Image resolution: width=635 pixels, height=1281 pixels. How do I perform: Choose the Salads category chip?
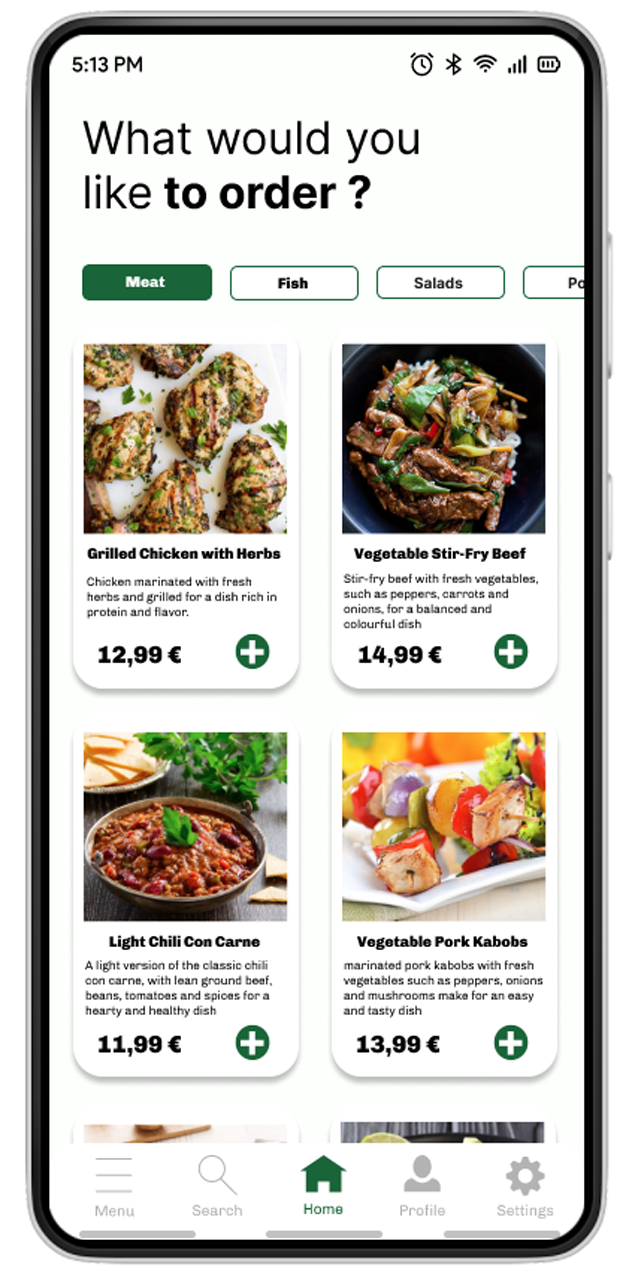pyautogui.click(x=440, y=283)
